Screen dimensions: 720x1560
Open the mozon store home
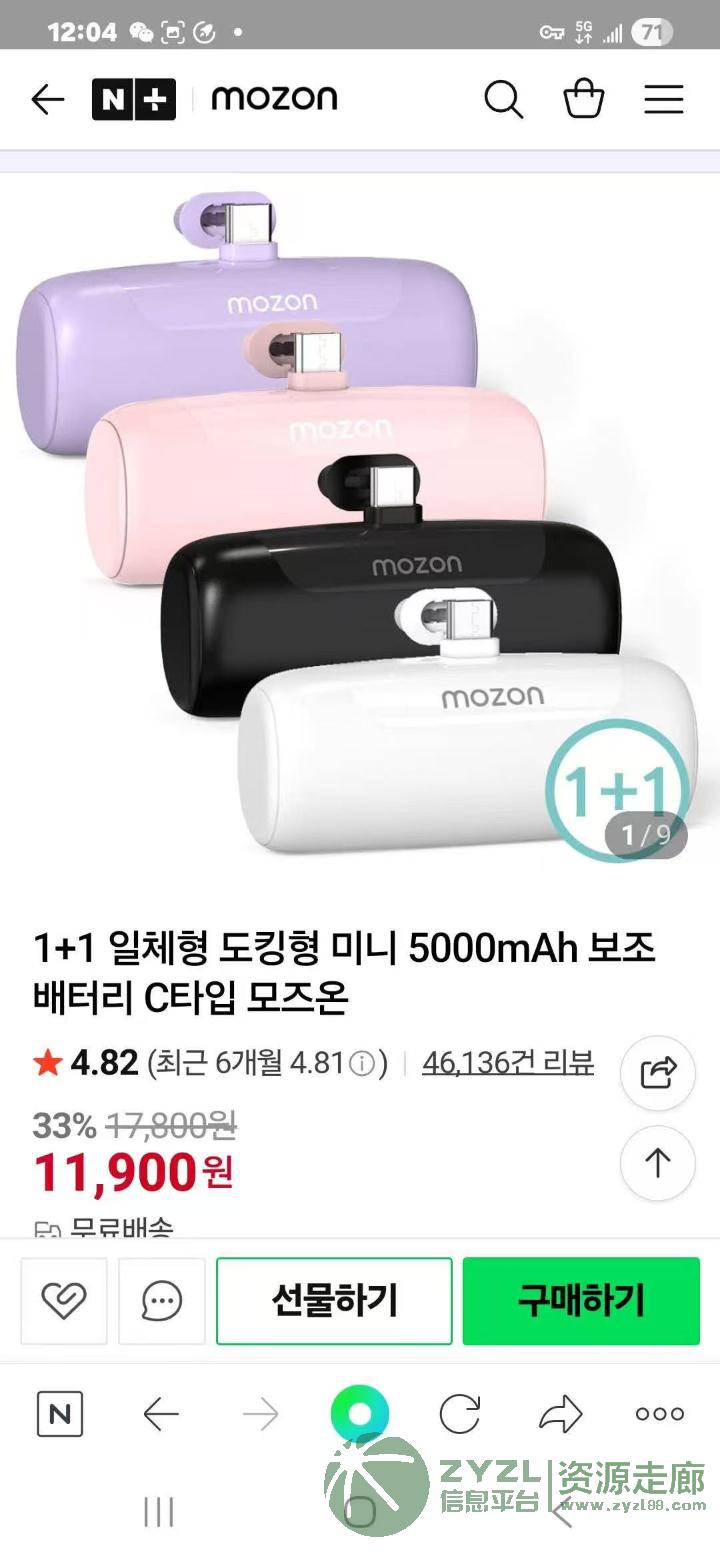[x=274, y=99]
